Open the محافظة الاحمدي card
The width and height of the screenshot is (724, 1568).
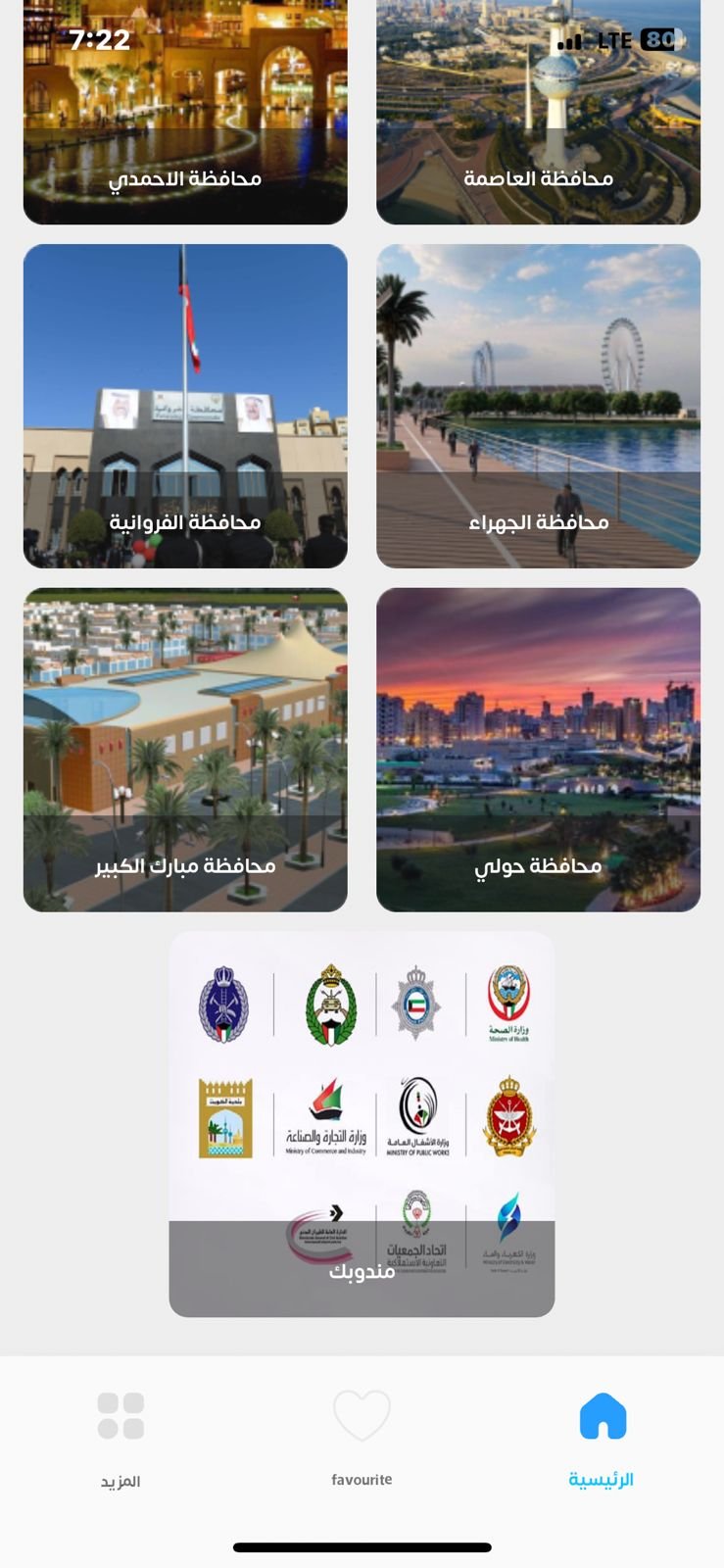[185, 118]
